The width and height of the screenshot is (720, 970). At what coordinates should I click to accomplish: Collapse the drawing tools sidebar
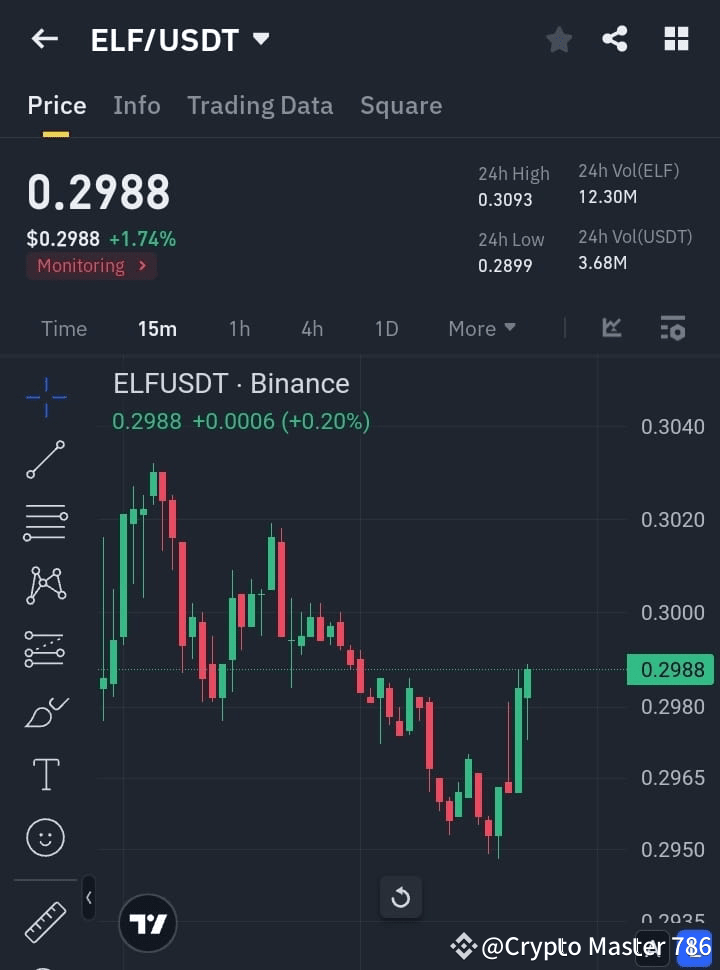(x=88, y=897)
